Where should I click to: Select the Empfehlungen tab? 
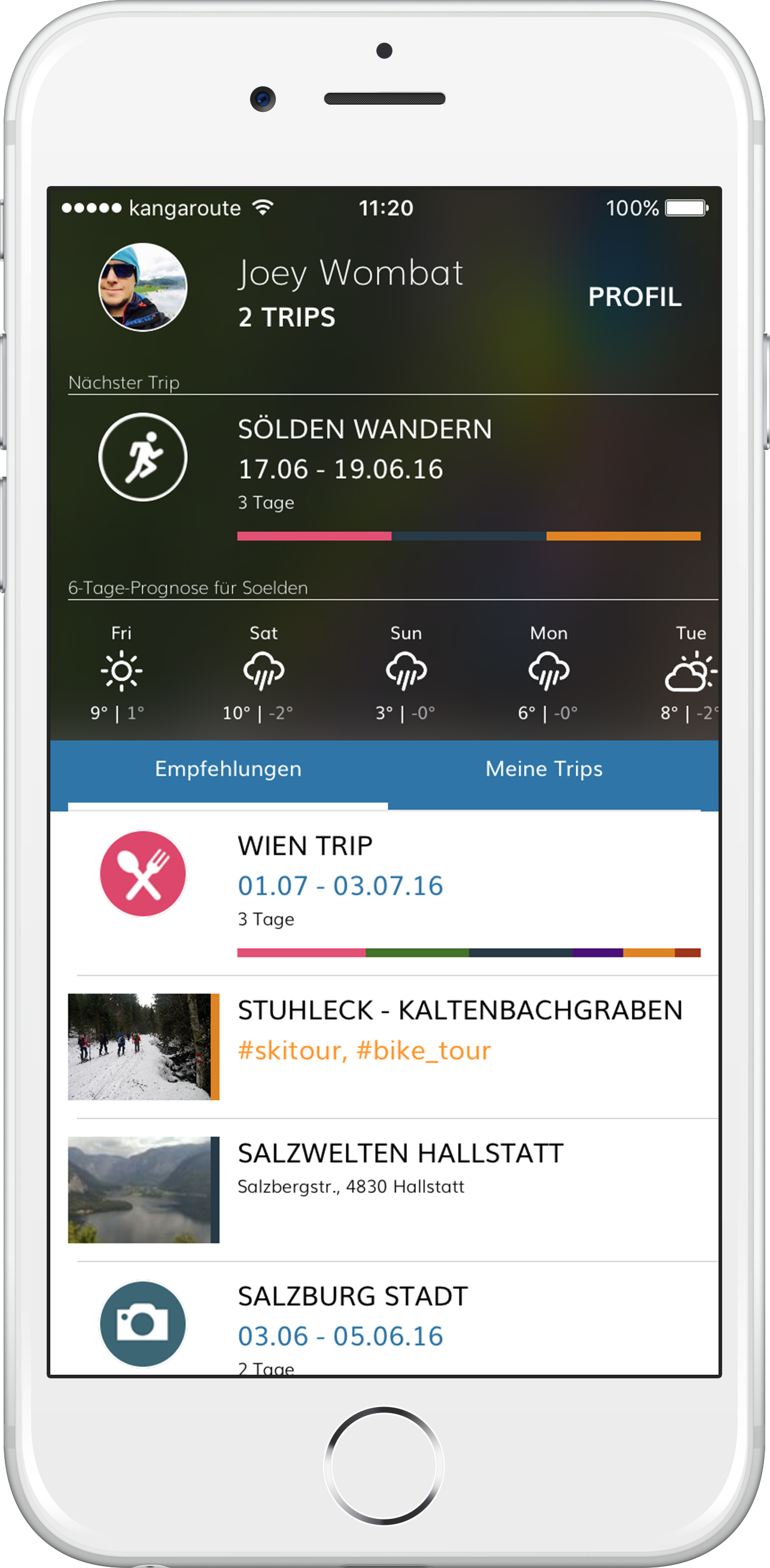[229, 769]
